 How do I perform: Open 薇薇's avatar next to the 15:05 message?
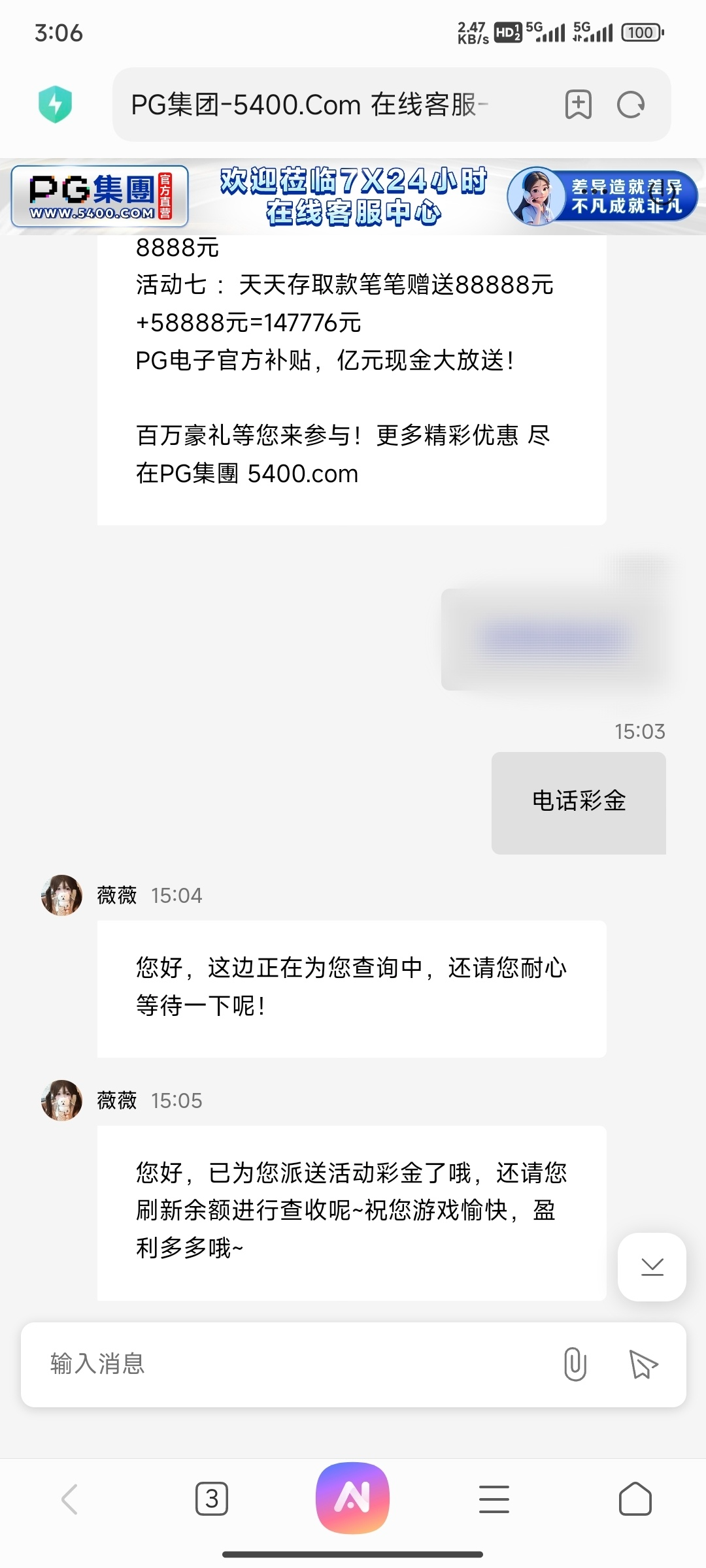61,1100
